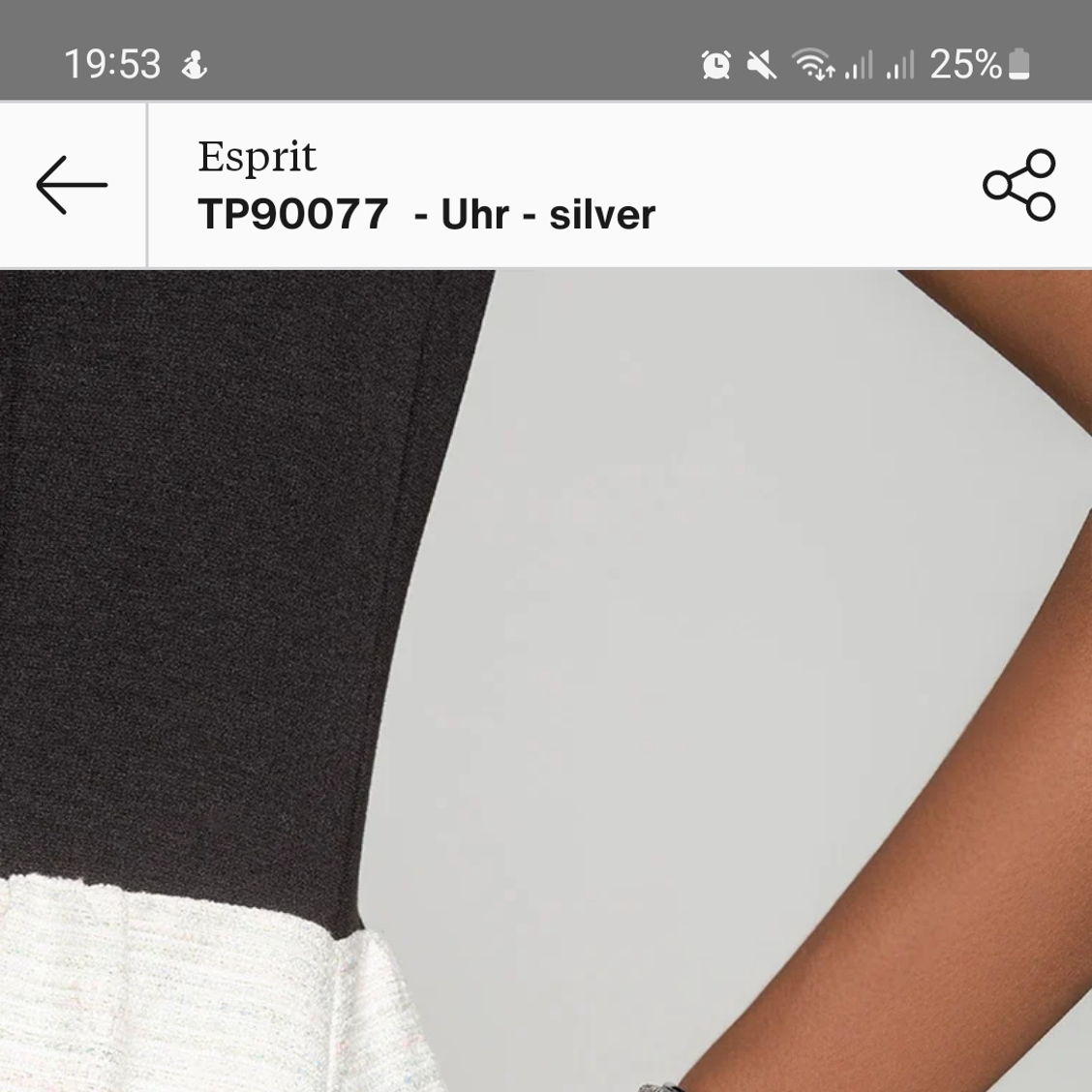Go back using the arrow icon
Image resolution: width=1092 pixels, height=1092 pixels.
point(72,185)
